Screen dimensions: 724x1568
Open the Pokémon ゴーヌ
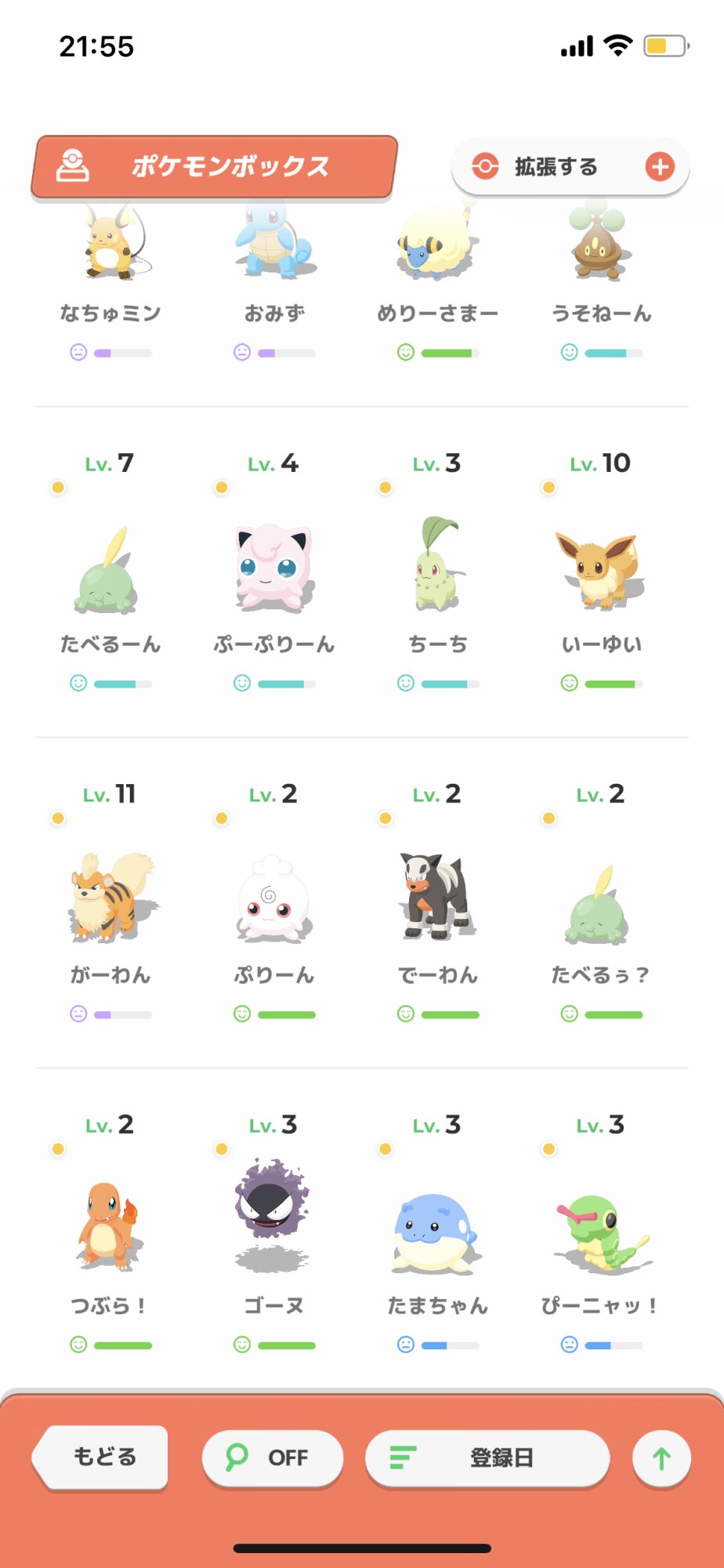[x=273, y=1234]
